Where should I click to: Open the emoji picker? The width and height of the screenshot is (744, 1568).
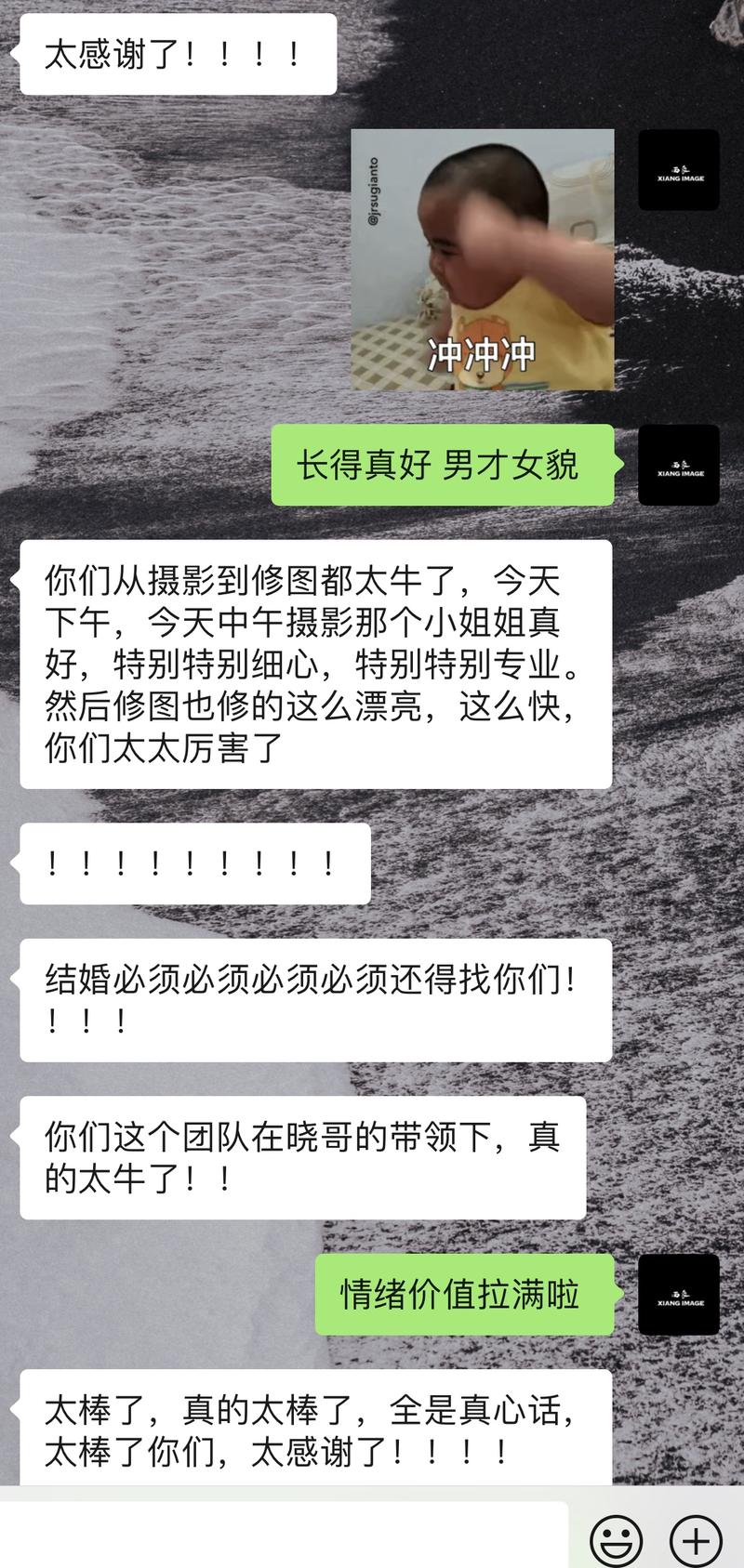pyautogui.click(x=617, y=1540)
